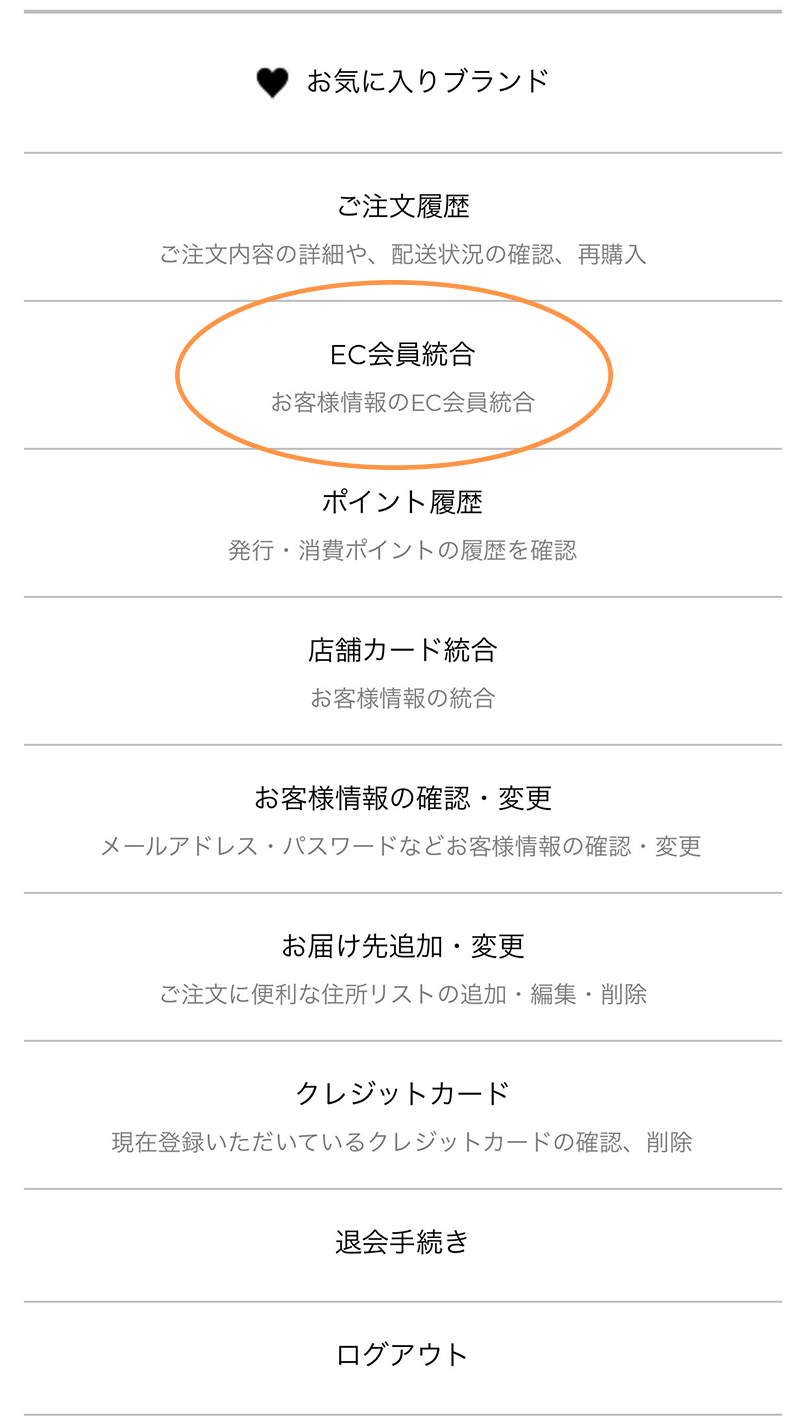The height and width of the screenshot is (1419, 787).
Task: Select 退会手続き withdrawal
Action: coord(402,1243)
